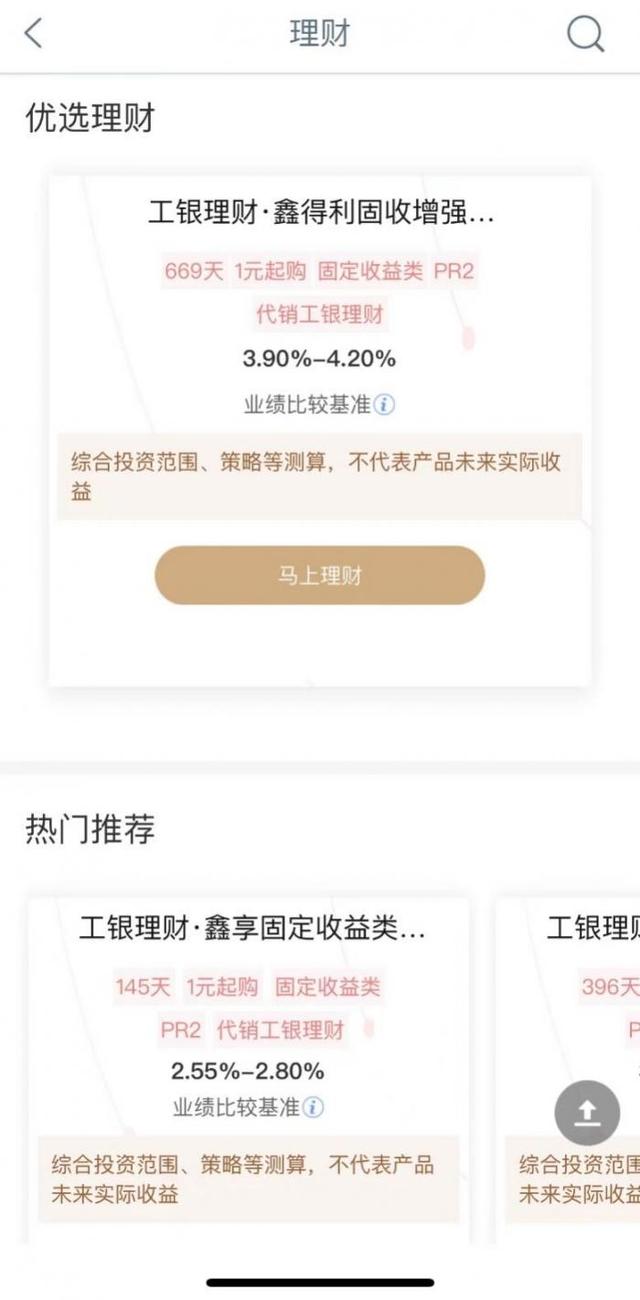The image size is (640, 1300).
Task: Tap the 马上理财 button
Action: [x=319, y=575]
